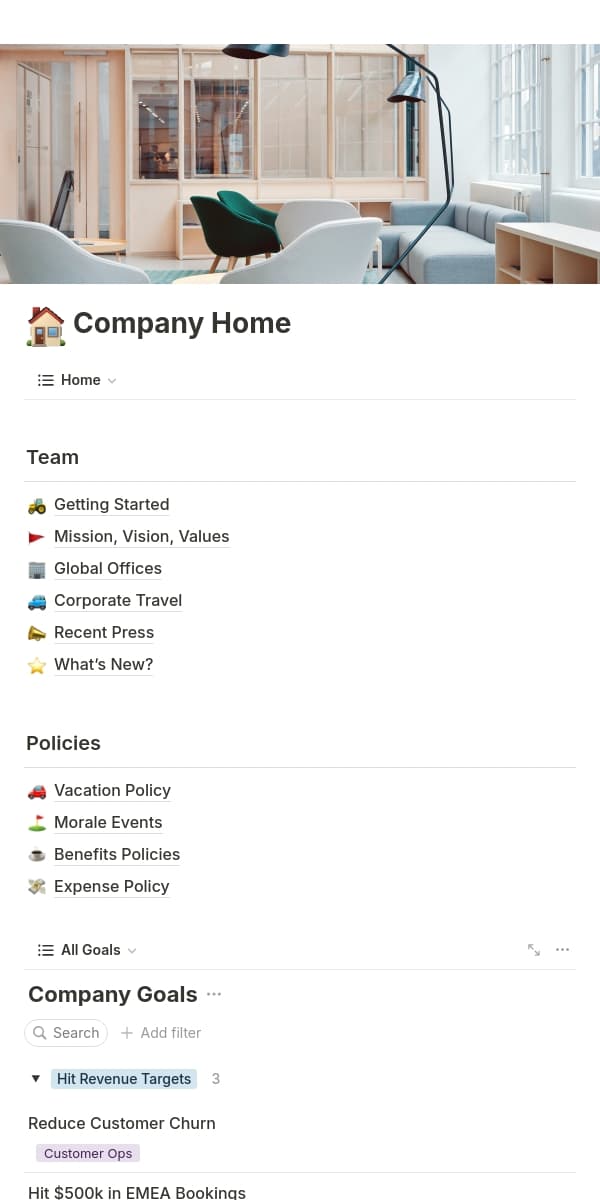
Task: Open Mission, Vision, Values page
Action: pyautogui.click(x=141, y=536)
